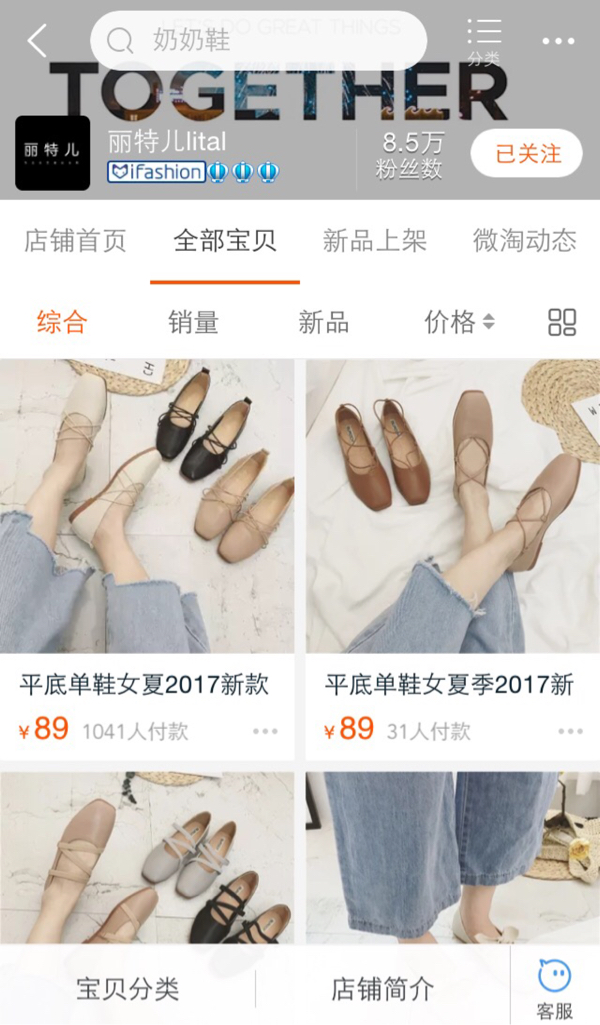Screen dimensions: 600x1025
Task: Open the 分类 category list icon
Action: [484, 42]
